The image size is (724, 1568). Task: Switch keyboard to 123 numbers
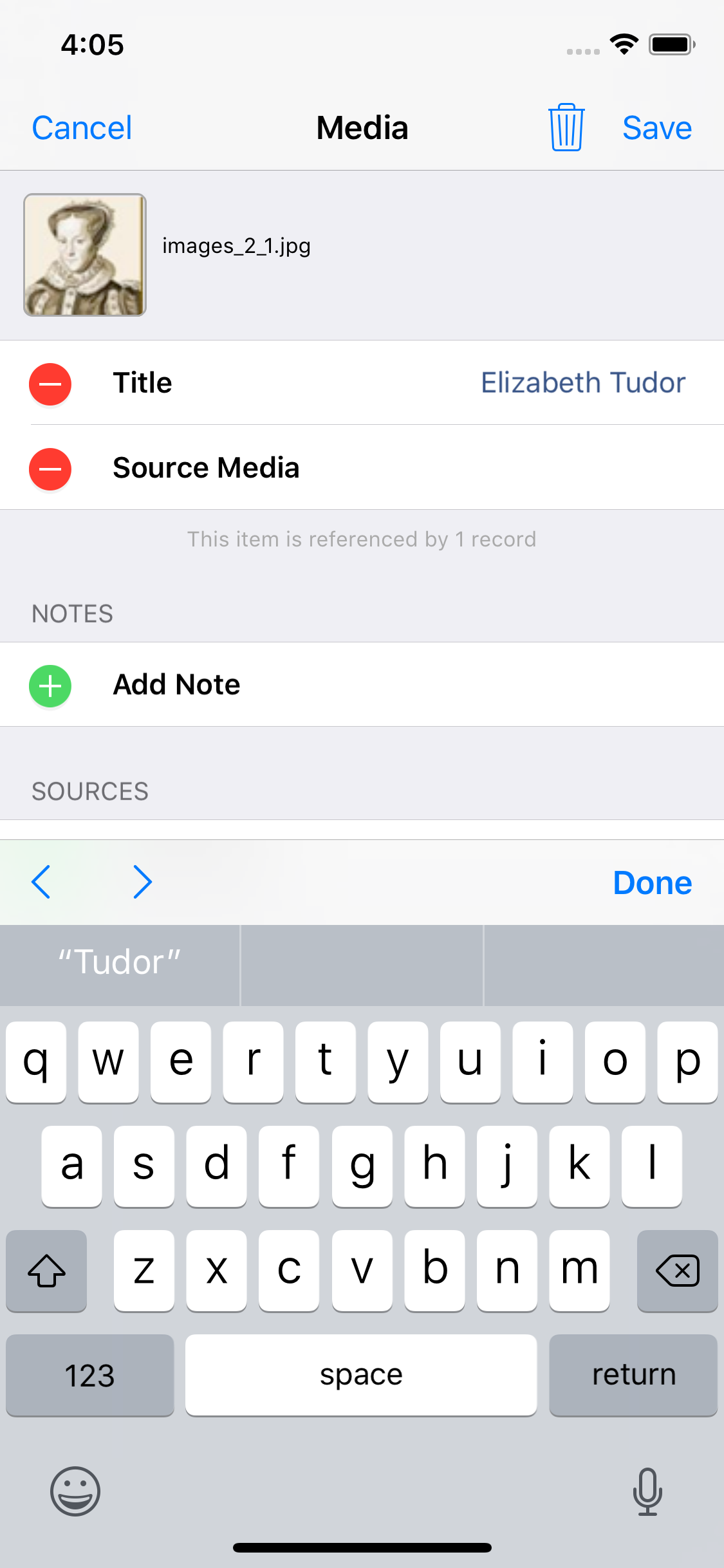point(89,1375)
